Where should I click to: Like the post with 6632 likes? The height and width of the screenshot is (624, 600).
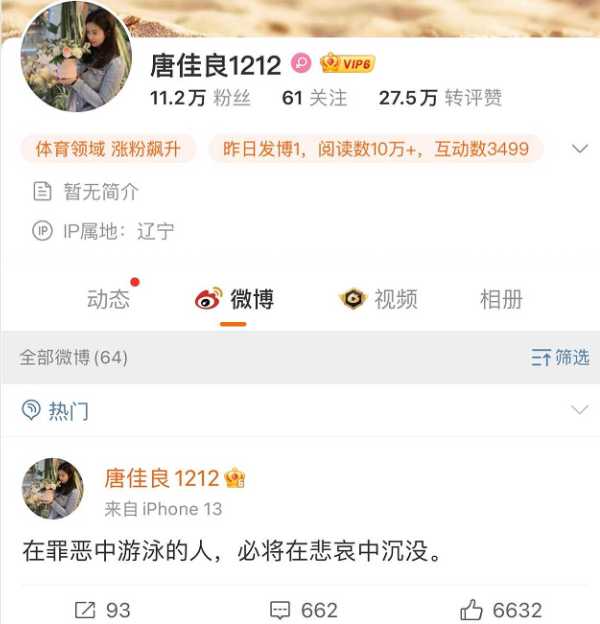500,609
